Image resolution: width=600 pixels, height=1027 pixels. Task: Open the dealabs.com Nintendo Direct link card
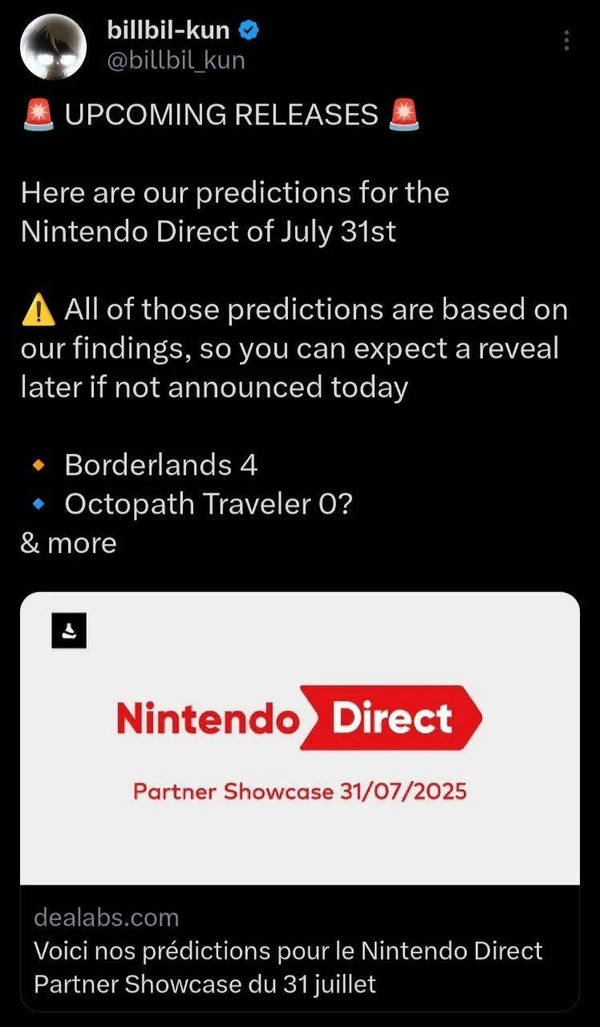pyautogui.click(x=300, y=802)
